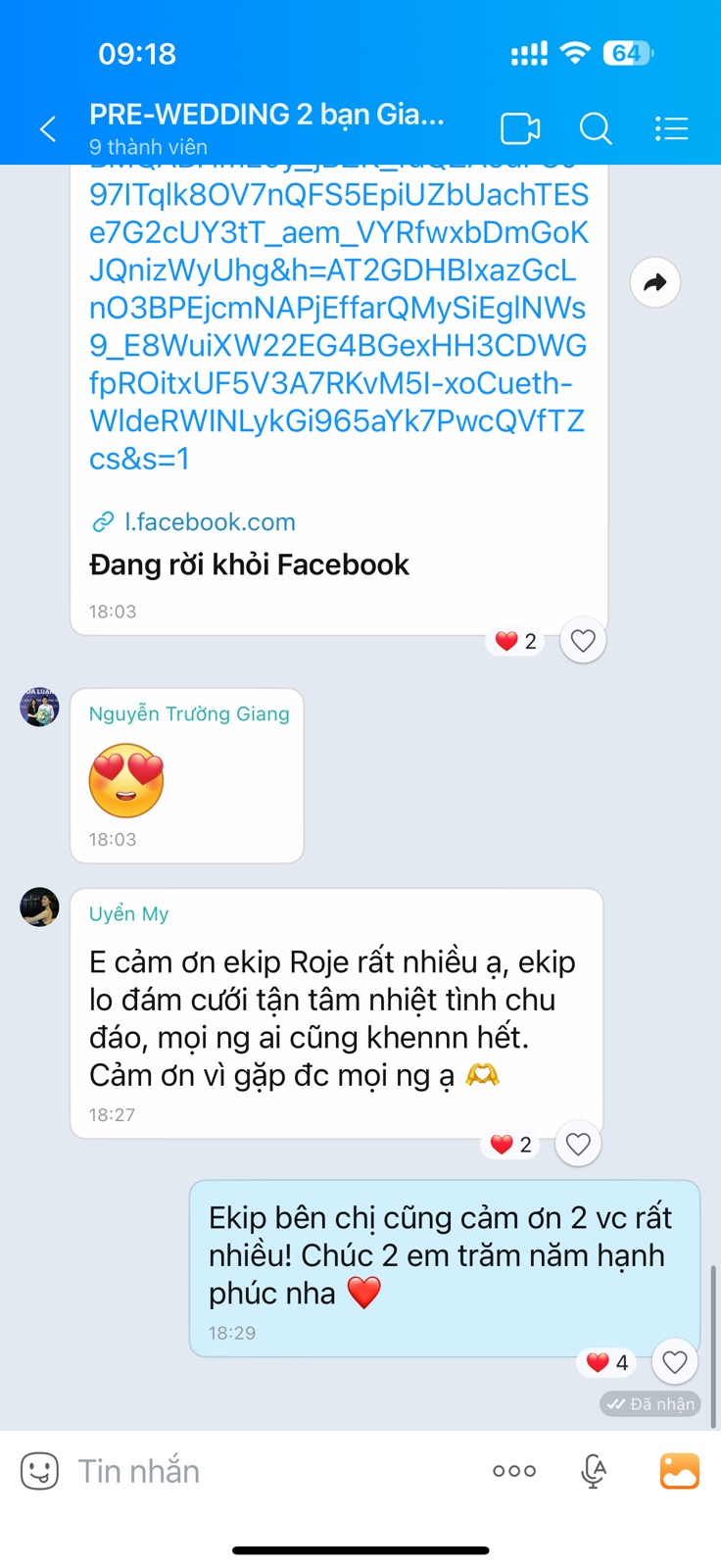Image resolution: width=721 pixels, height=1568 pixels.
Task: Open the group options menu
Action: click(x=671, y=128)
